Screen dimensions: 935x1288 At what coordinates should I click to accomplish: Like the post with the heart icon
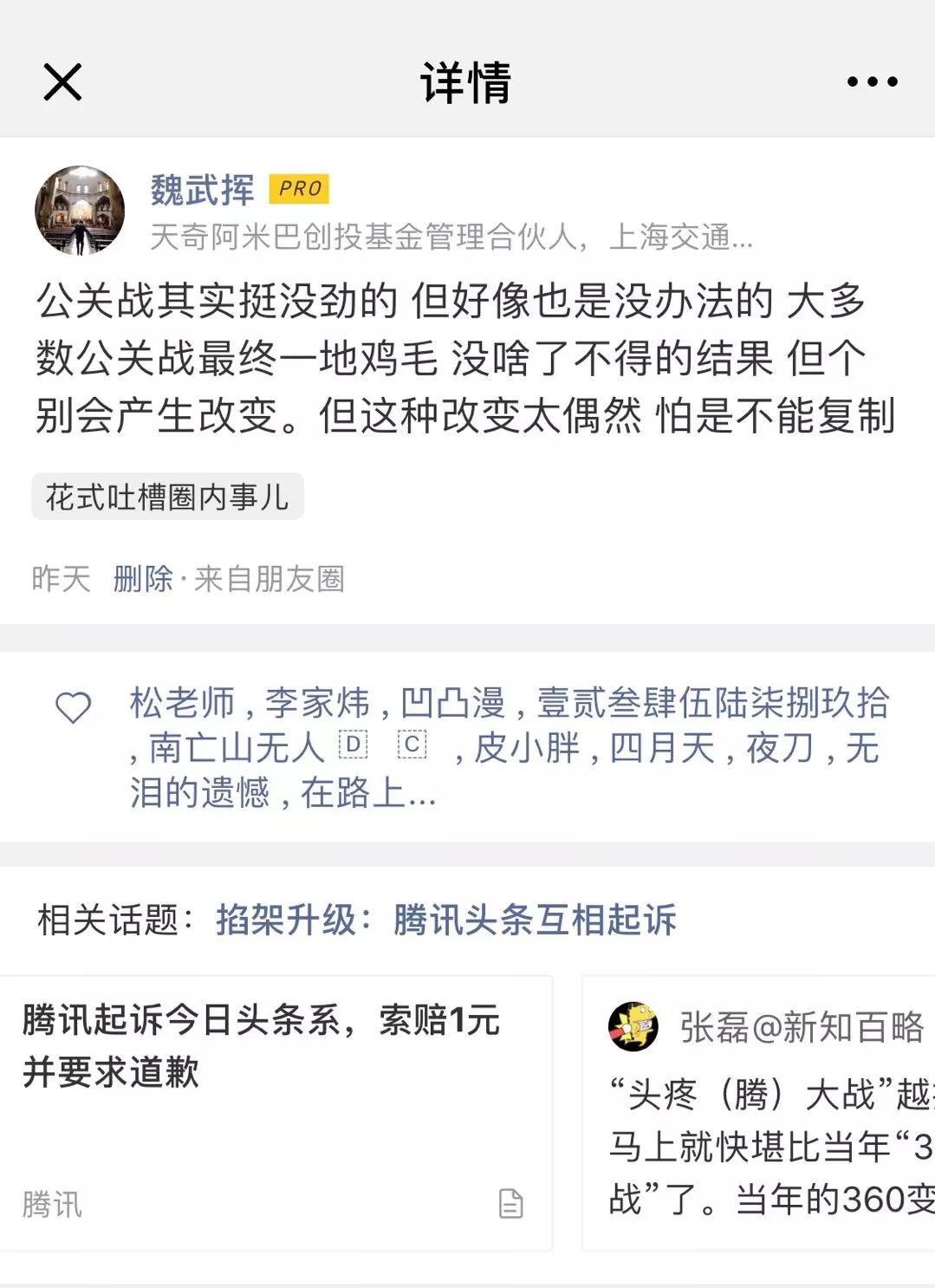pyautogui.click(x=74, y=707)
